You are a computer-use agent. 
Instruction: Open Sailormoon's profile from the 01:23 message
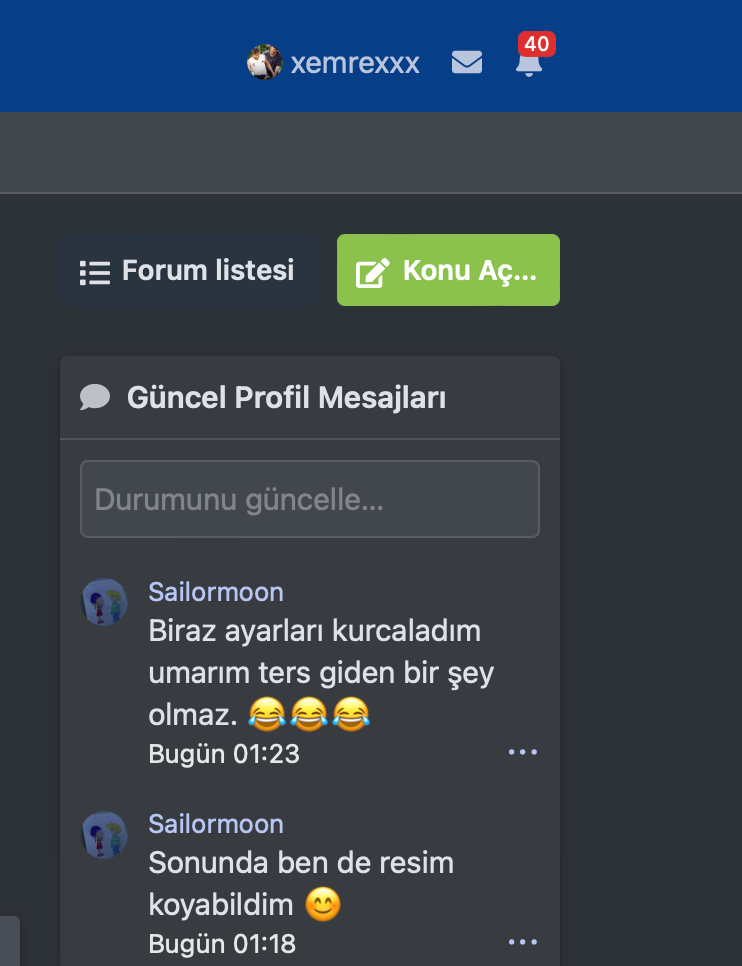click(216, 592)
